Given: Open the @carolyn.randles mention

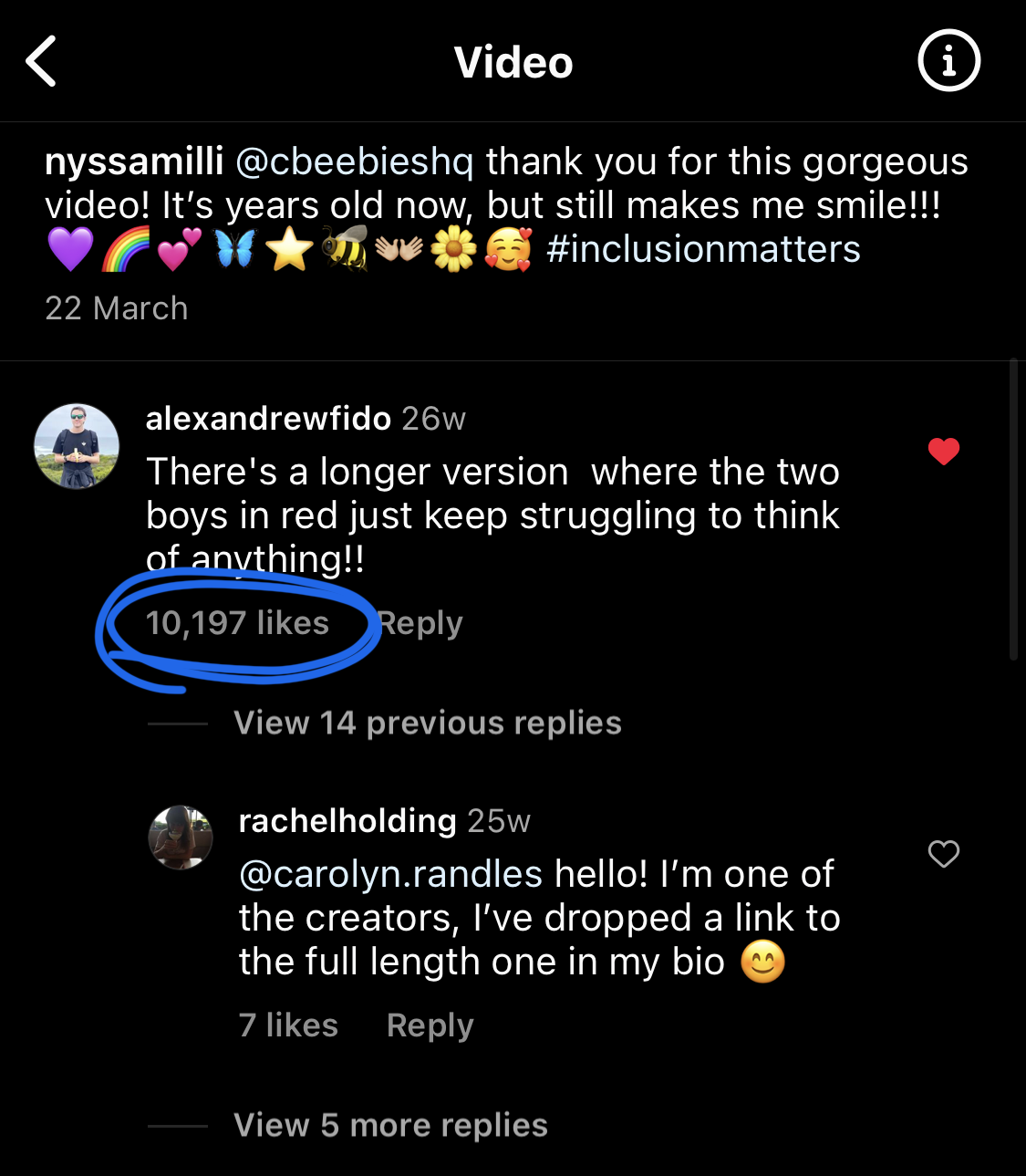Looking at the screenshot, I should coord(390,874).
